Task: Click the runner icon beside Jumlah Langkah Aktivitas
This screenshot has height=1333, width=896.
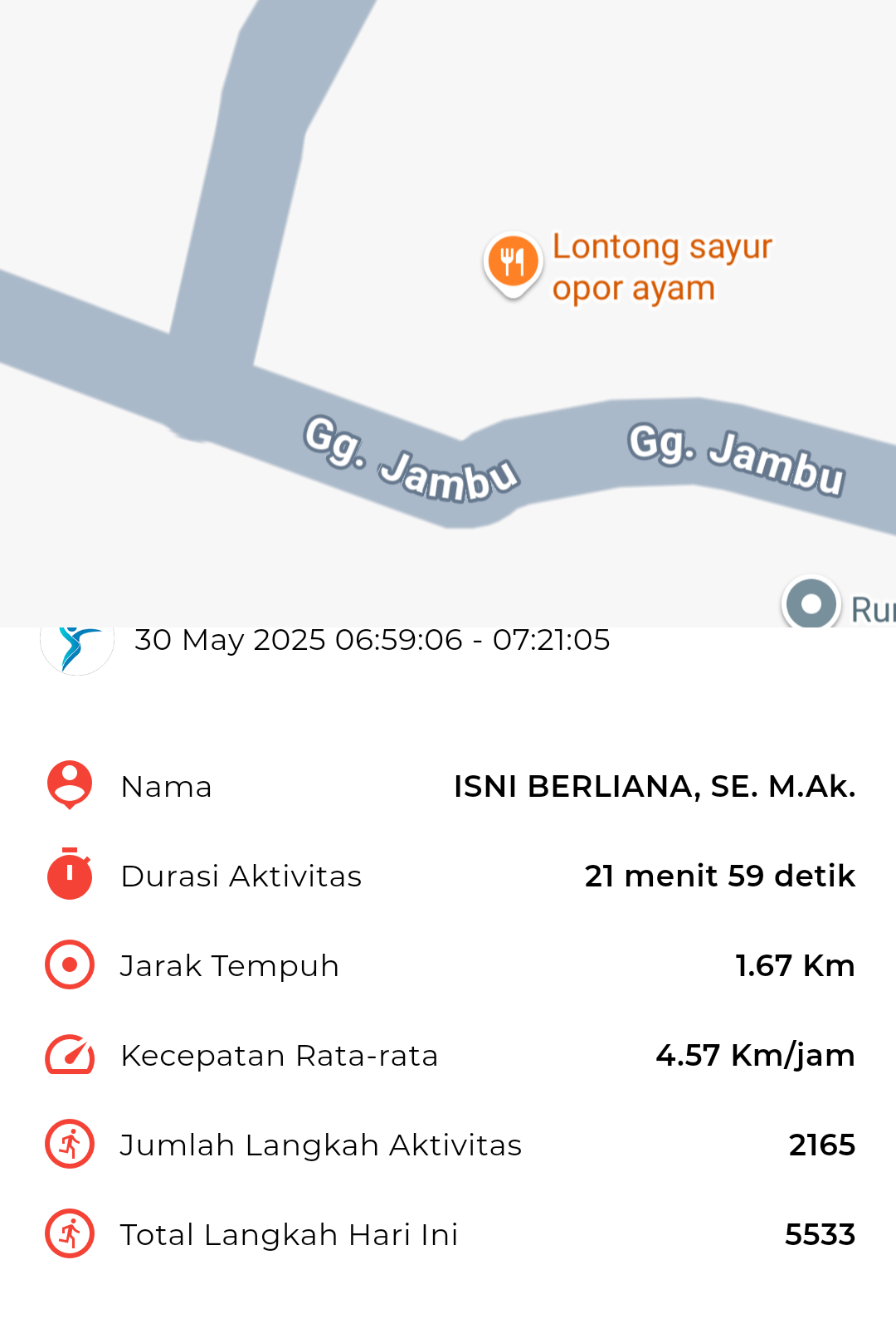Action: tap(70, 1144)
